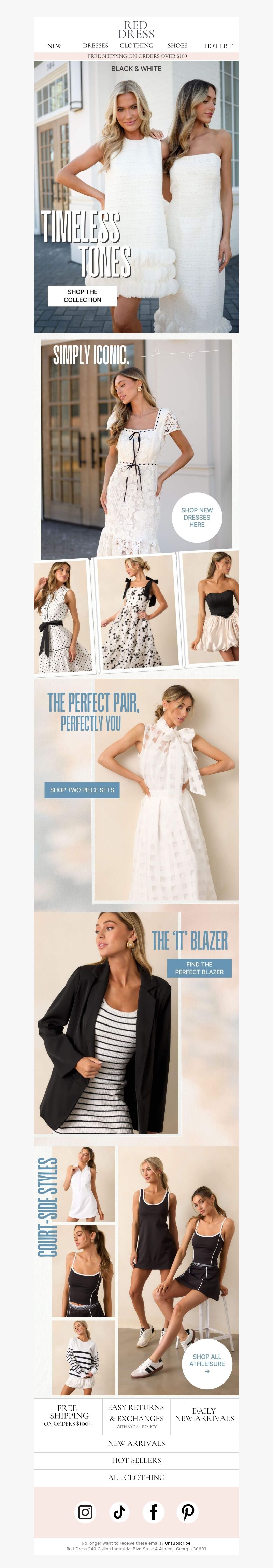Open the NEW navigation link
273x1568 pixels.
coord(54,46)
